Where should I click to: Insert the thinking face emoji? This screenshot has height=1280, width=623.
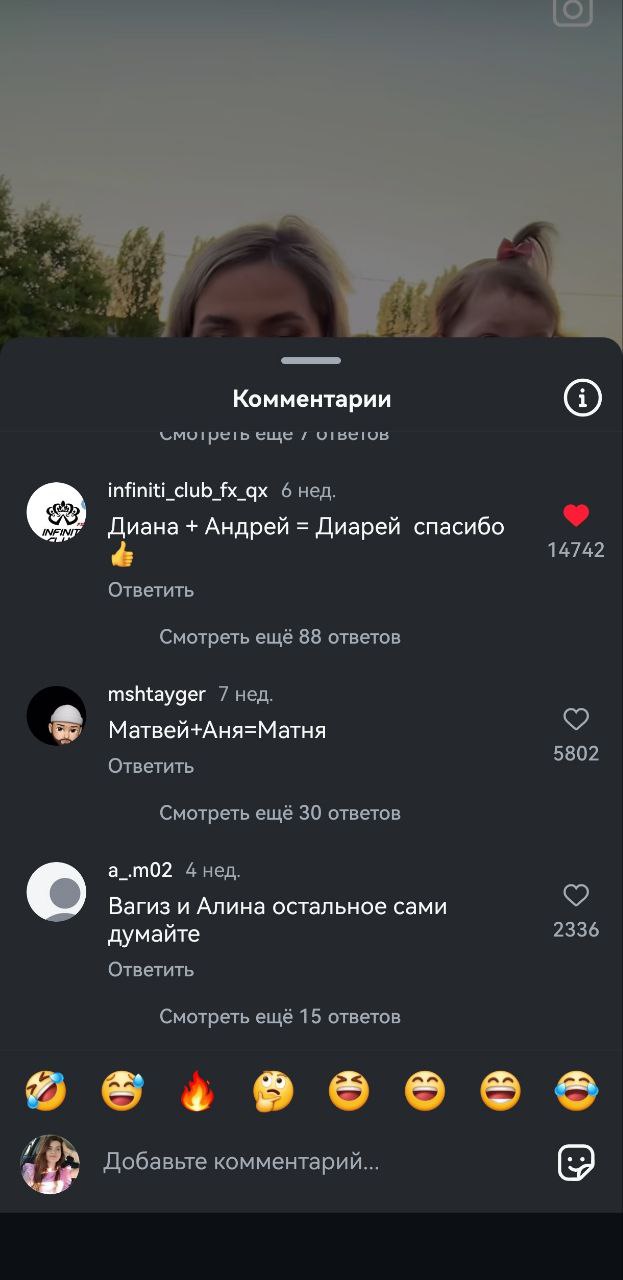[273, 1091]
